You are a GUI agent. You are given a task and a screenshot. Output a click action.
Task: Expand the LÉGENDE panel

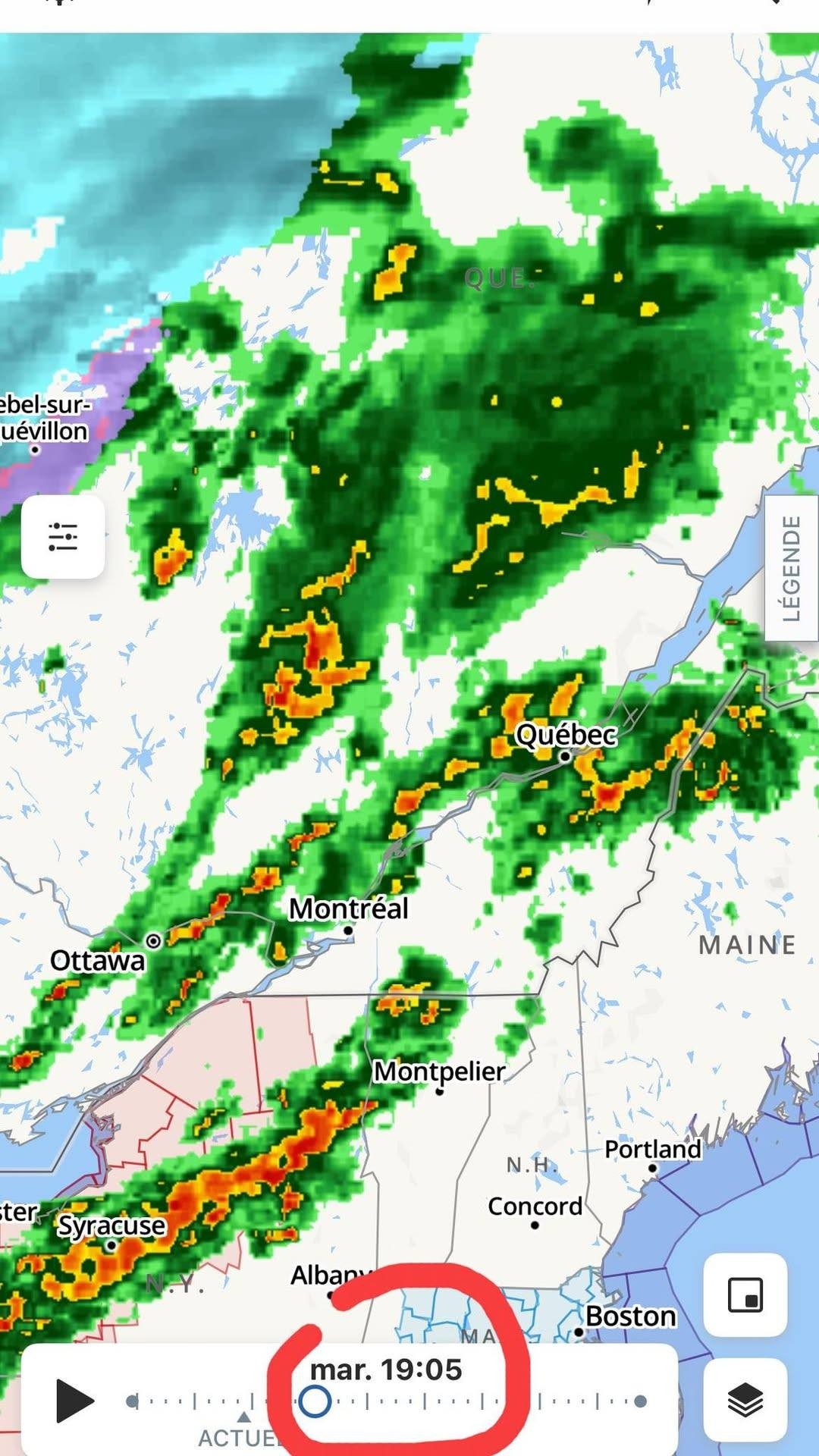click(791, 568)
